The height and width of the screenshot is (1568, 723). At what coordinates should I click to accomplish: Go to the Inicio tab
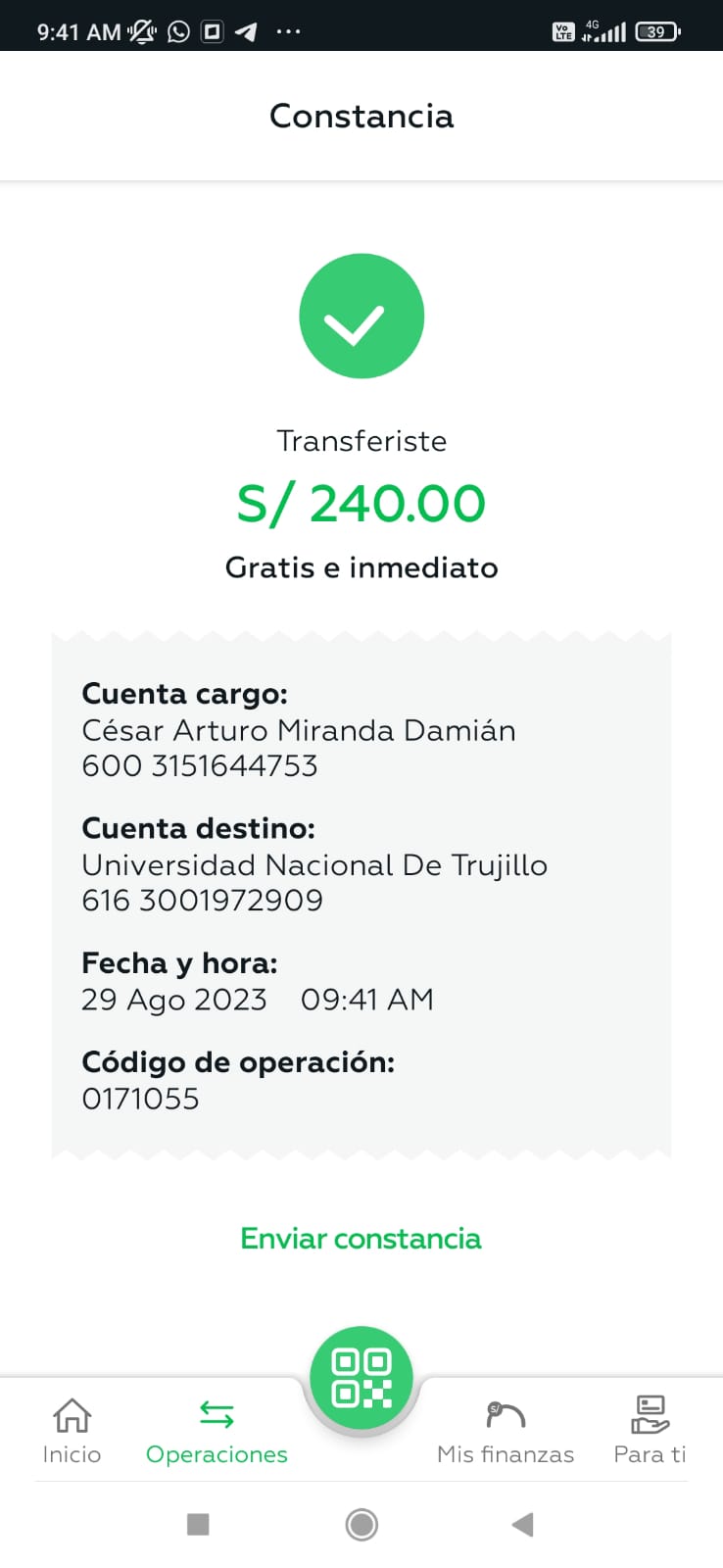point(72,1431)
